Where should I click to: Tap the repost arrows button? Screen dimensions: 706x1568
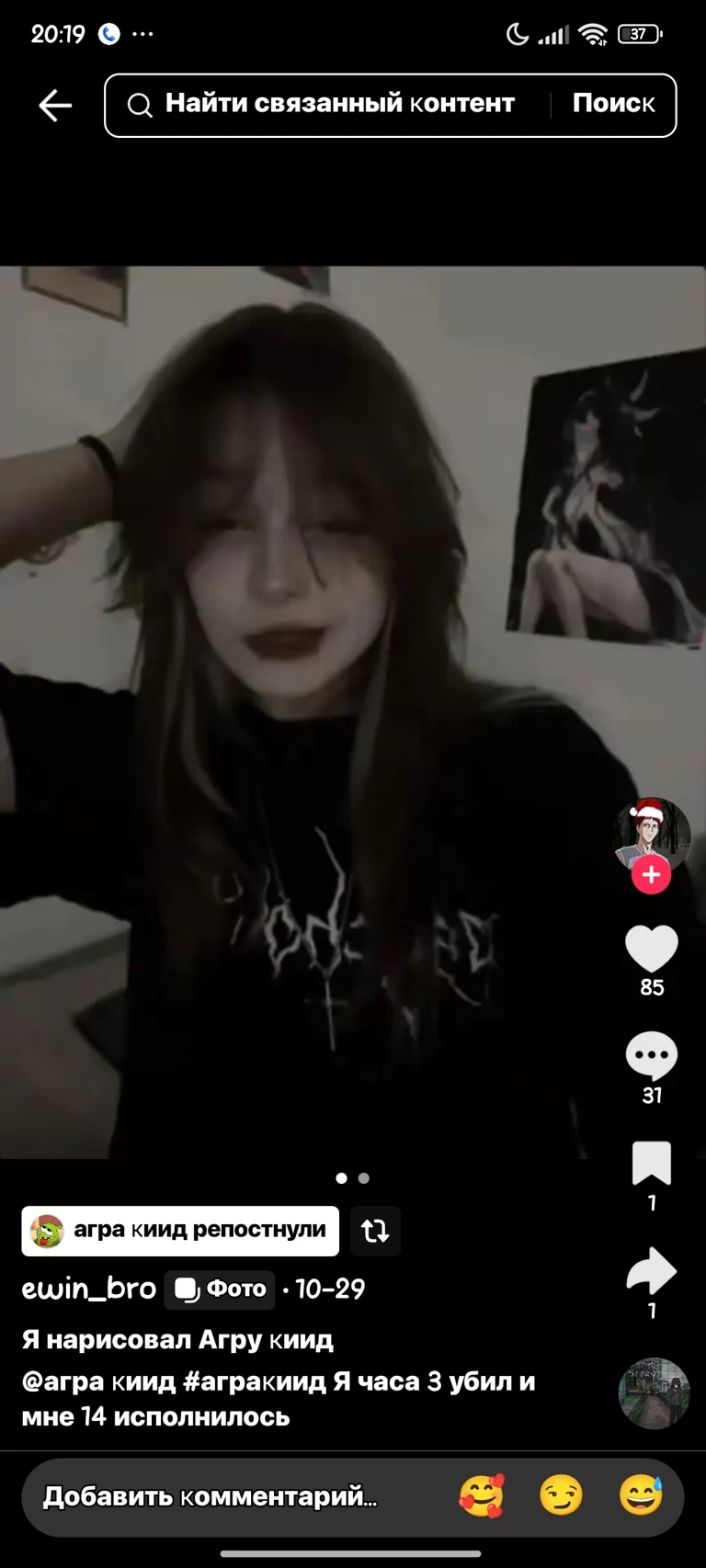point(375,1231)
